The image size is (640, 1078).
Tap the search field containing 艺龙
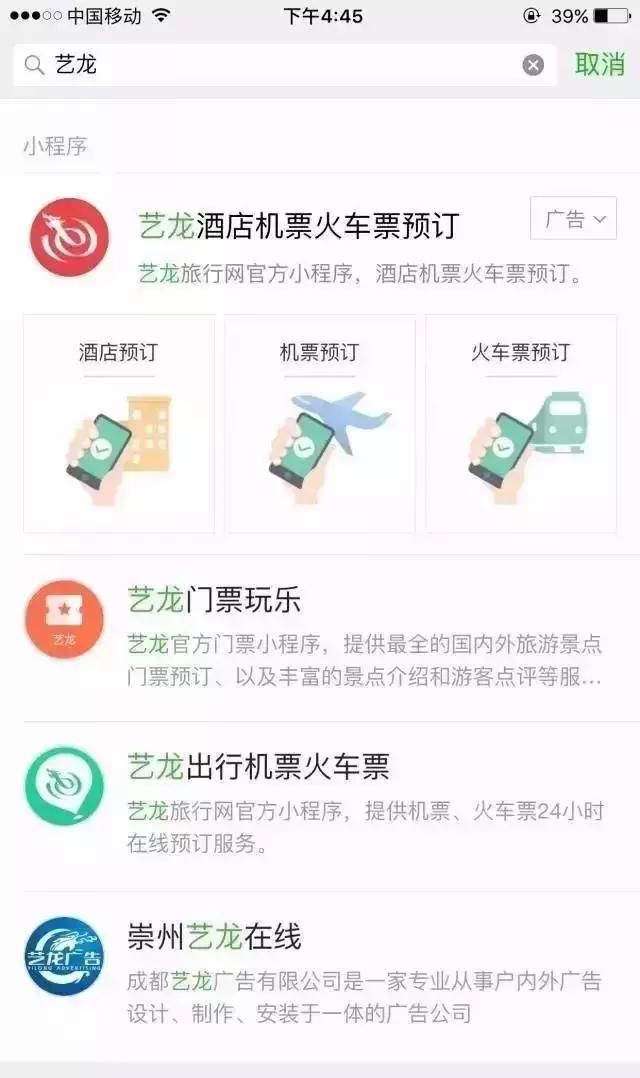tap(280, 66)
